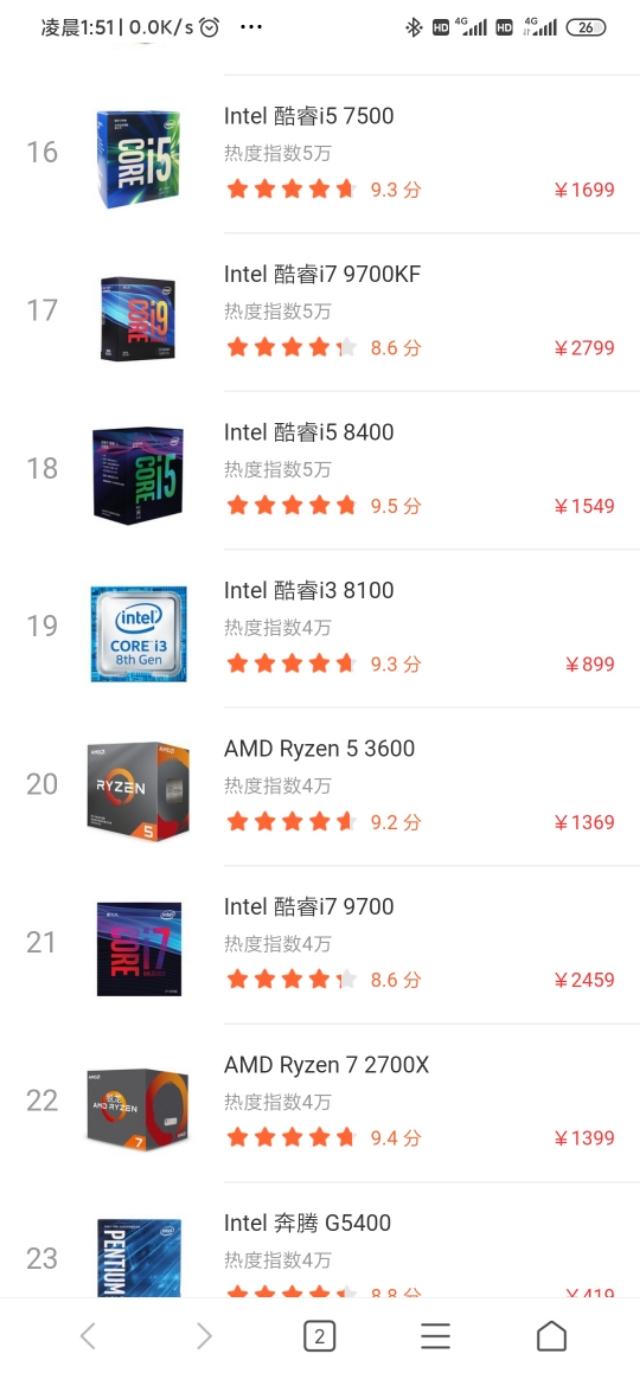View the AMD Ryzen 7 2700X product
Image resolution: width=640 pixels, height=1386 pixels.
[320, 1102]
